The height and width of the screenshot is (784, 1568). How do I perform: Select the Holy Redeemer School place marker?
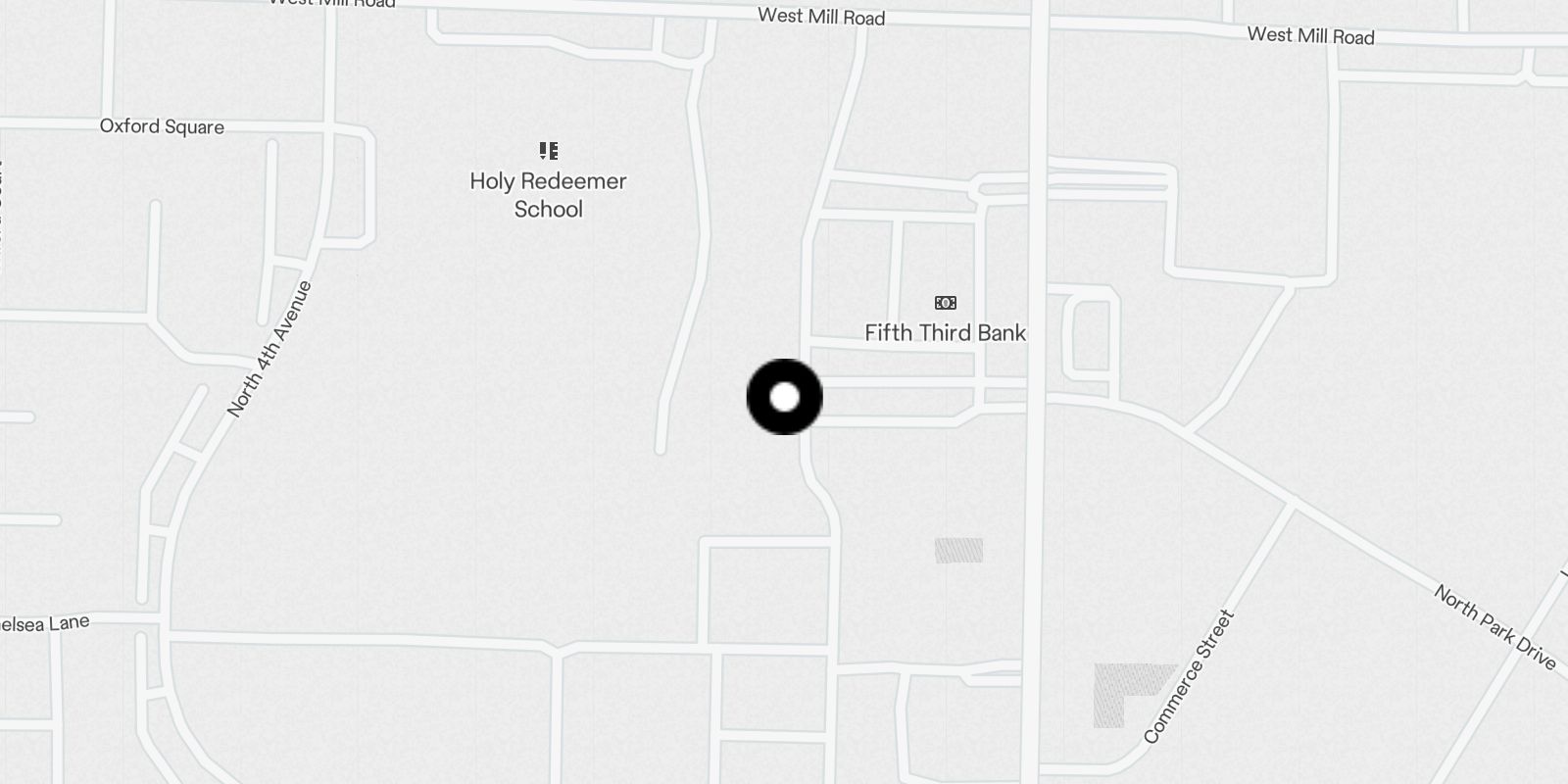[549, 152]
